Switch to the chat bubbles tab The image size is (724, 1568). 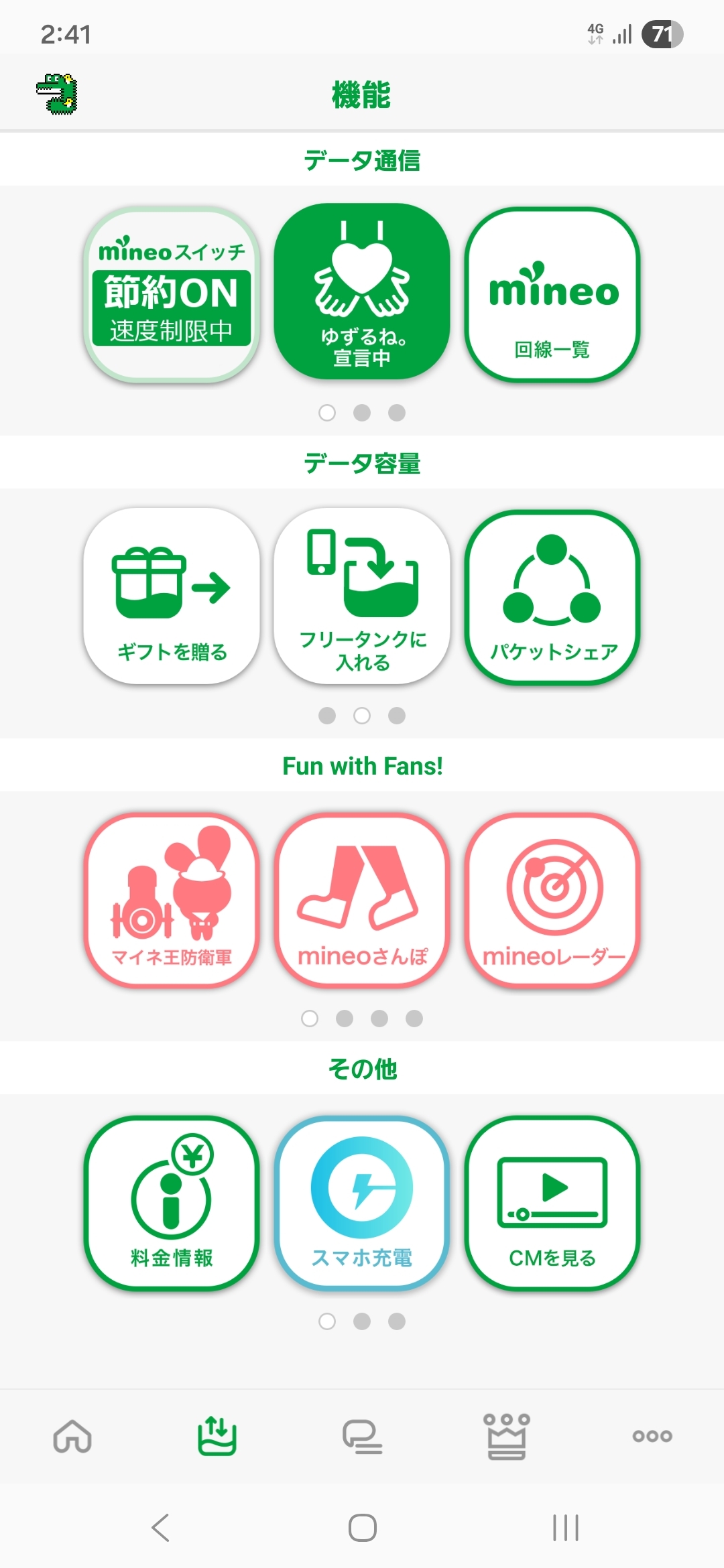[x=362, y=1437]
